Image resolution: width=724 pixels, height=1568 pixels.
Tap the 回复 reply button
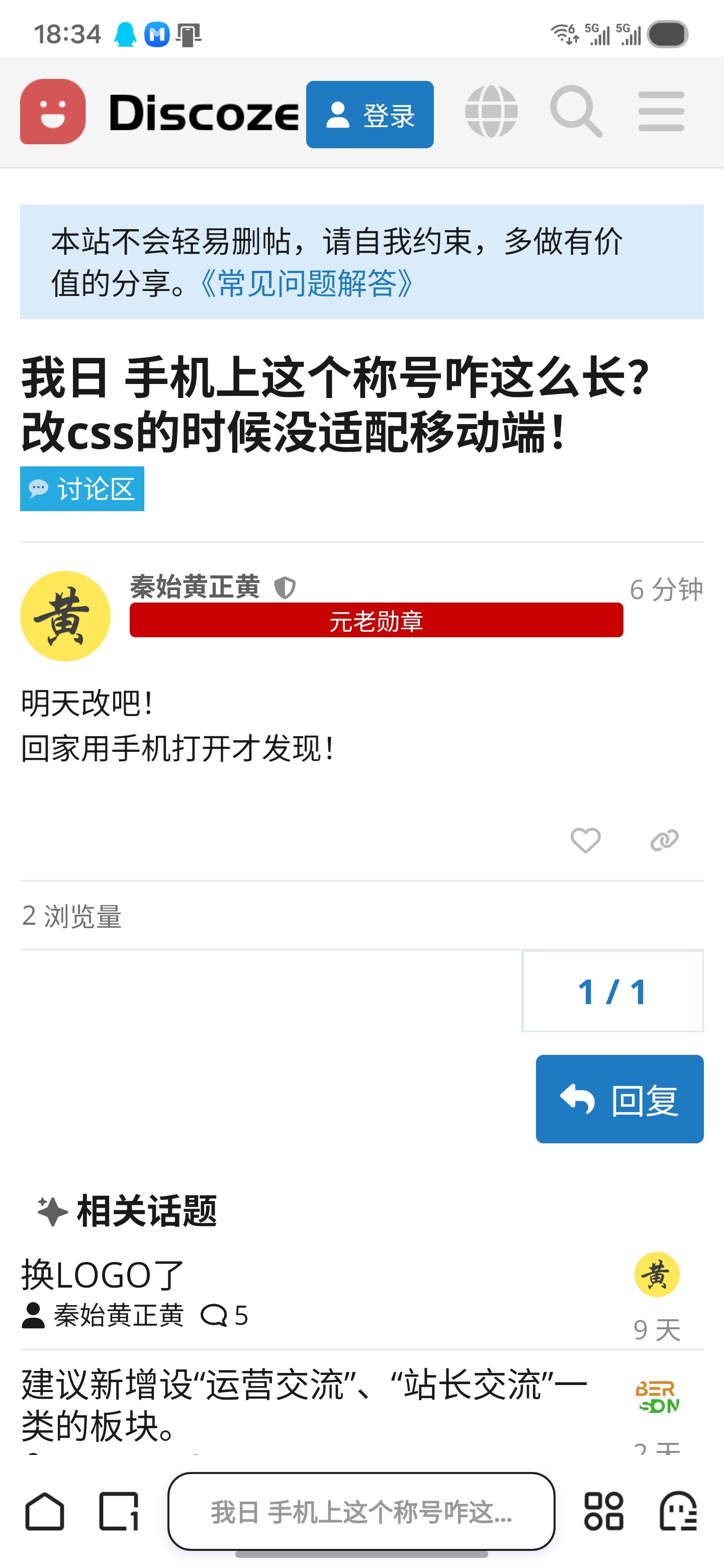pyautogui.click(x=619, y=1099)
